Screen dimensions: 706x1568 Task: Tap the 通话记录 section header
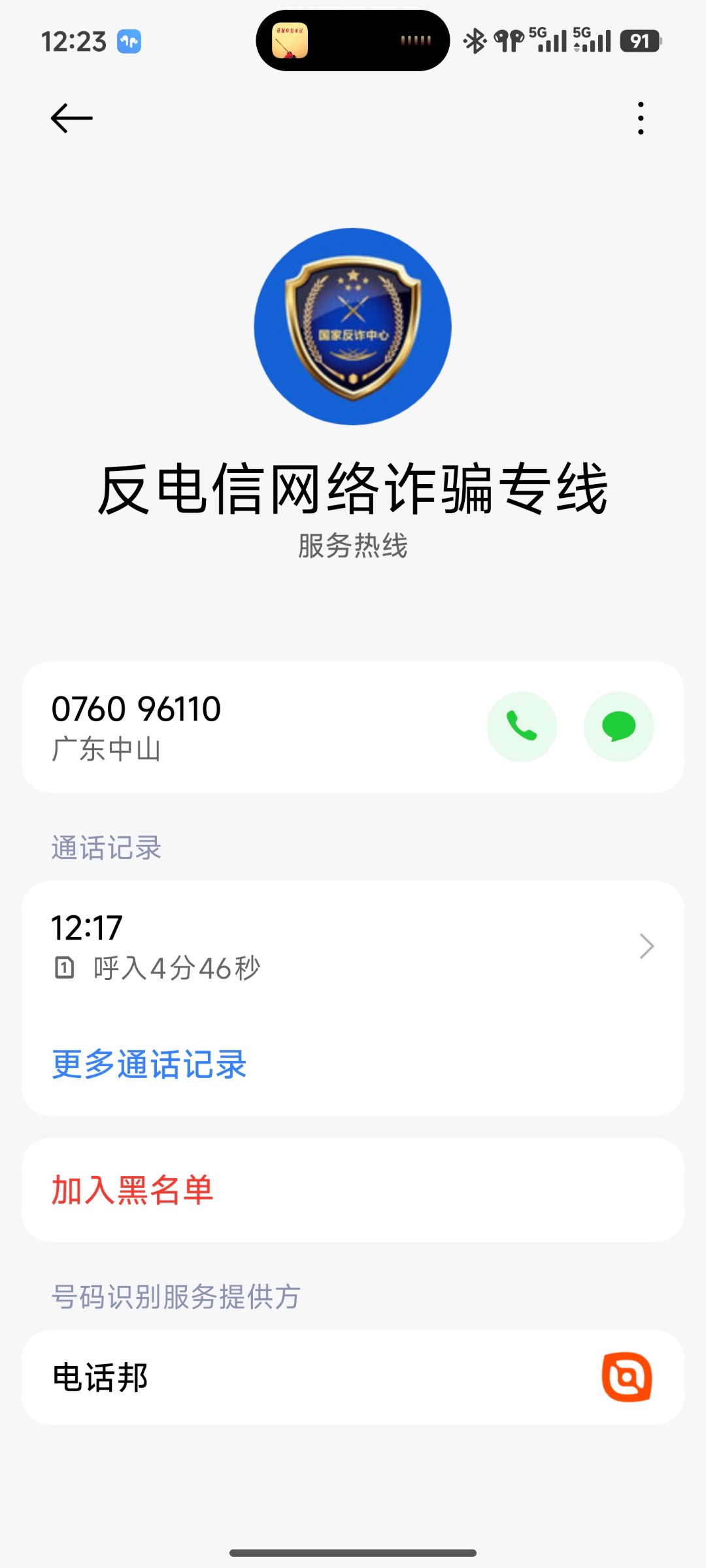point(107,847)
